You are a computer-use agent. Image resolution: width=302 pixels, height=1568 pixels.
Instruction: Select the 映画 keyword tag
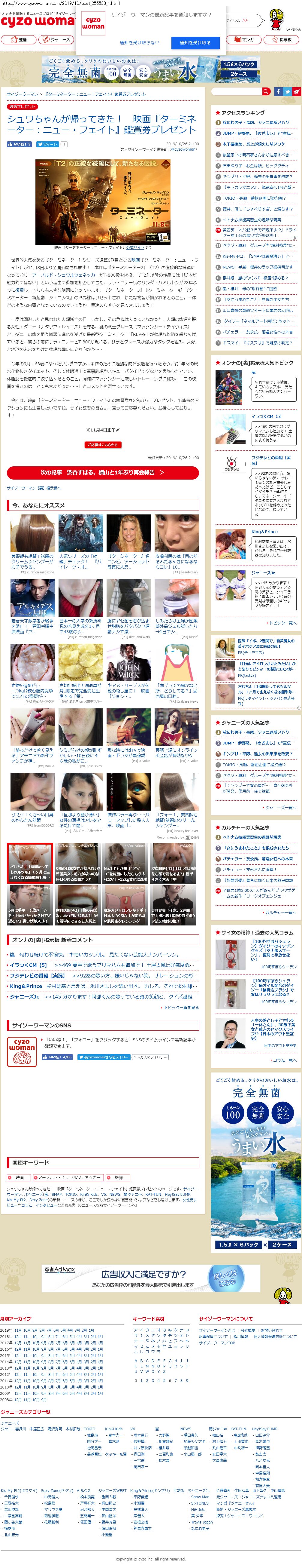point(18,1178)
